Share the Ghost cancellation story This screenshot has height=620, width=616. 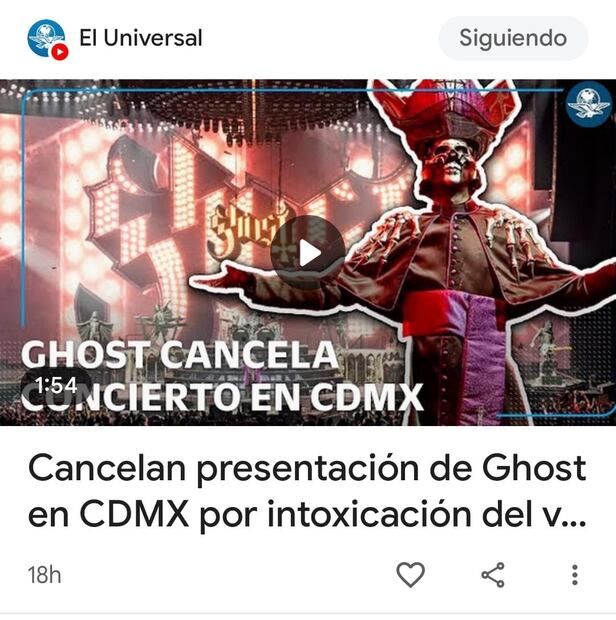[492, 574]
